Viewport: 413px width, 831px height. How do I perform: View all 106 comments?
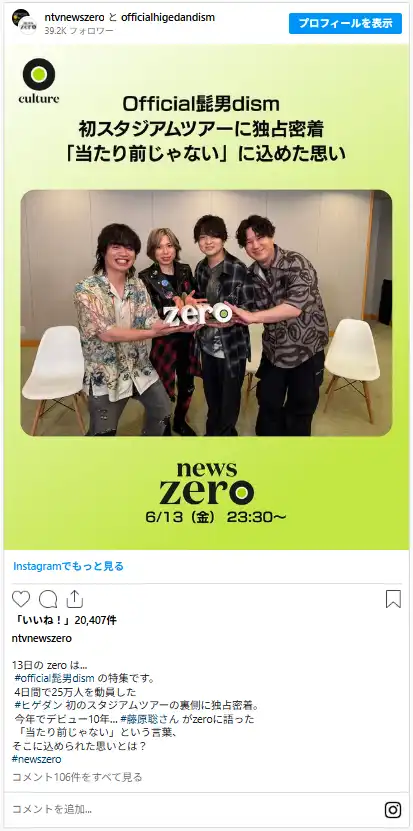tap(77, 777)
